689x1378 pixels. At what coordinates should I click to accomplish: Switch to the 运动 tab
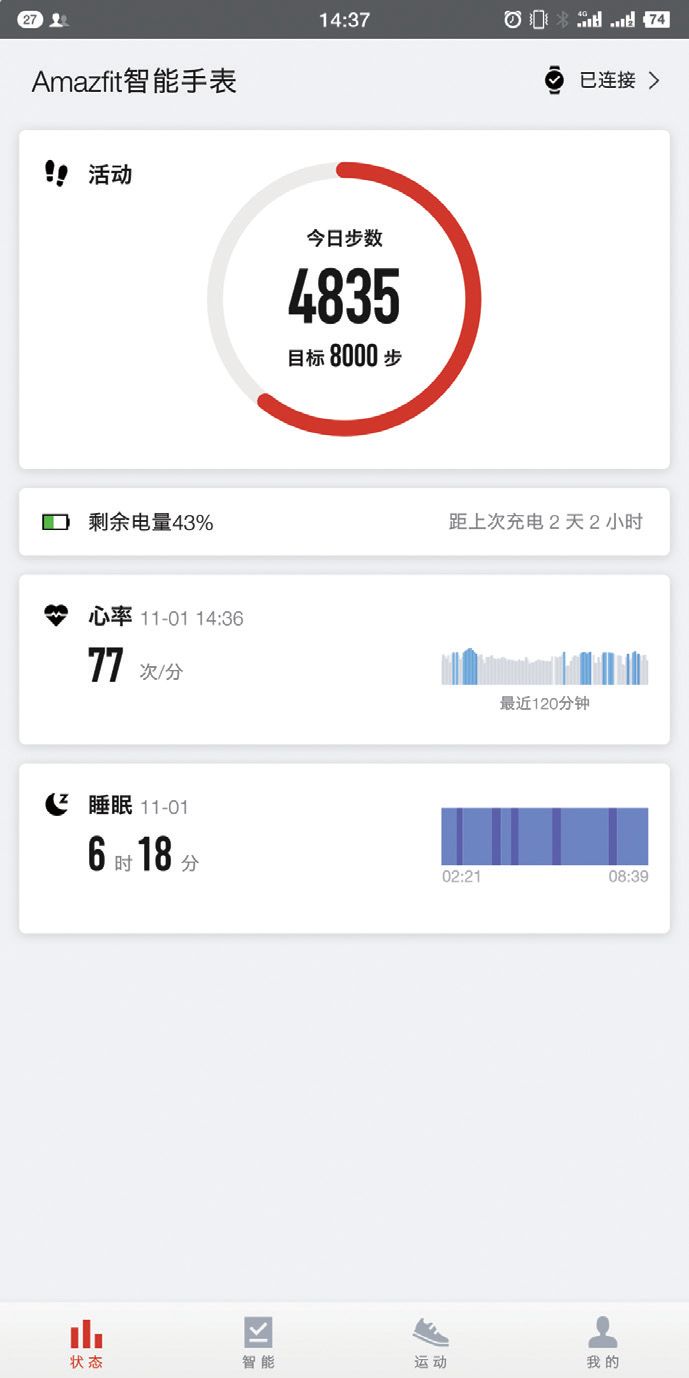tap(430, 1341)
